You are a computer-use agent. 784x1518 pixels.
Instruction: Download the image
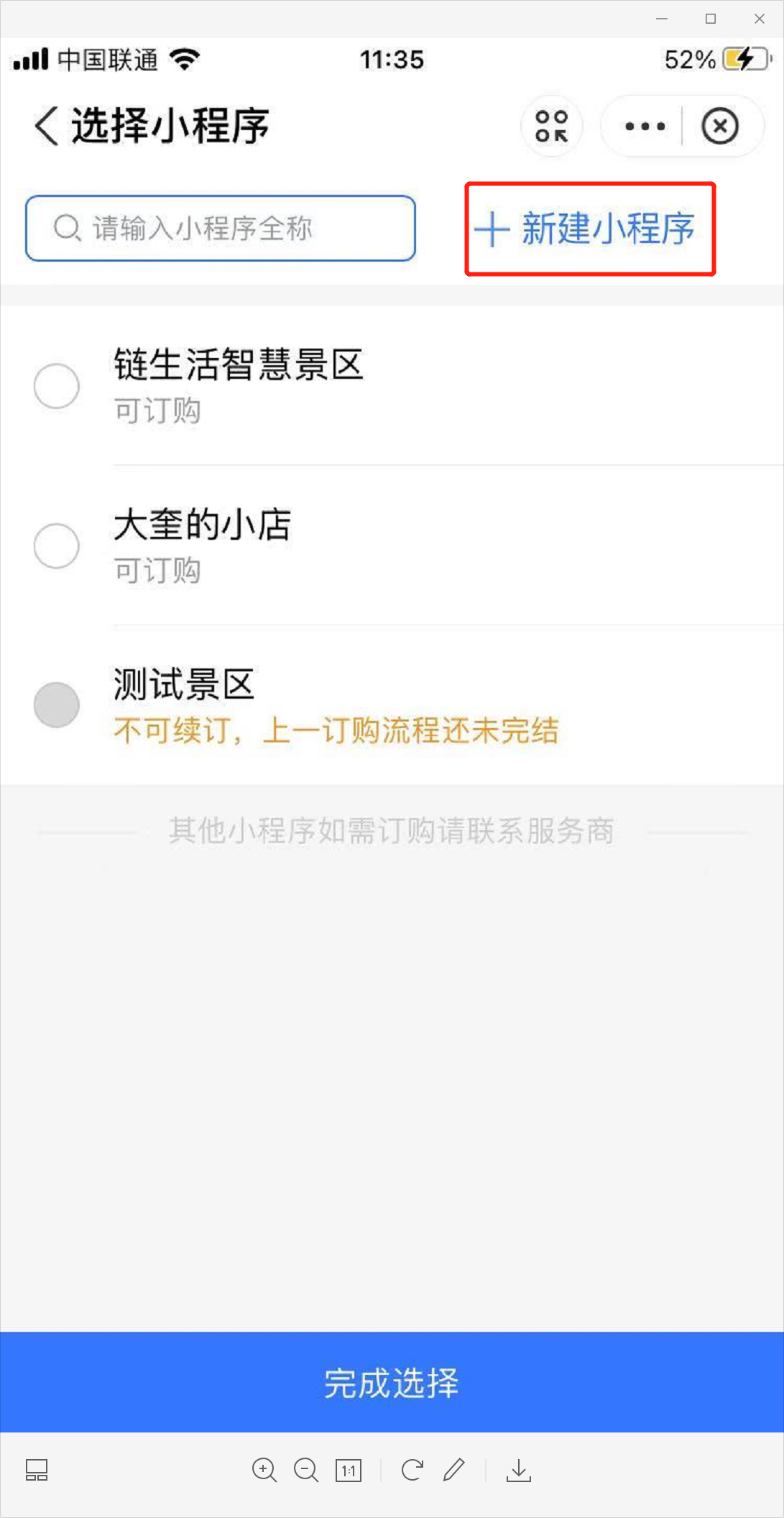point(518,1470)
